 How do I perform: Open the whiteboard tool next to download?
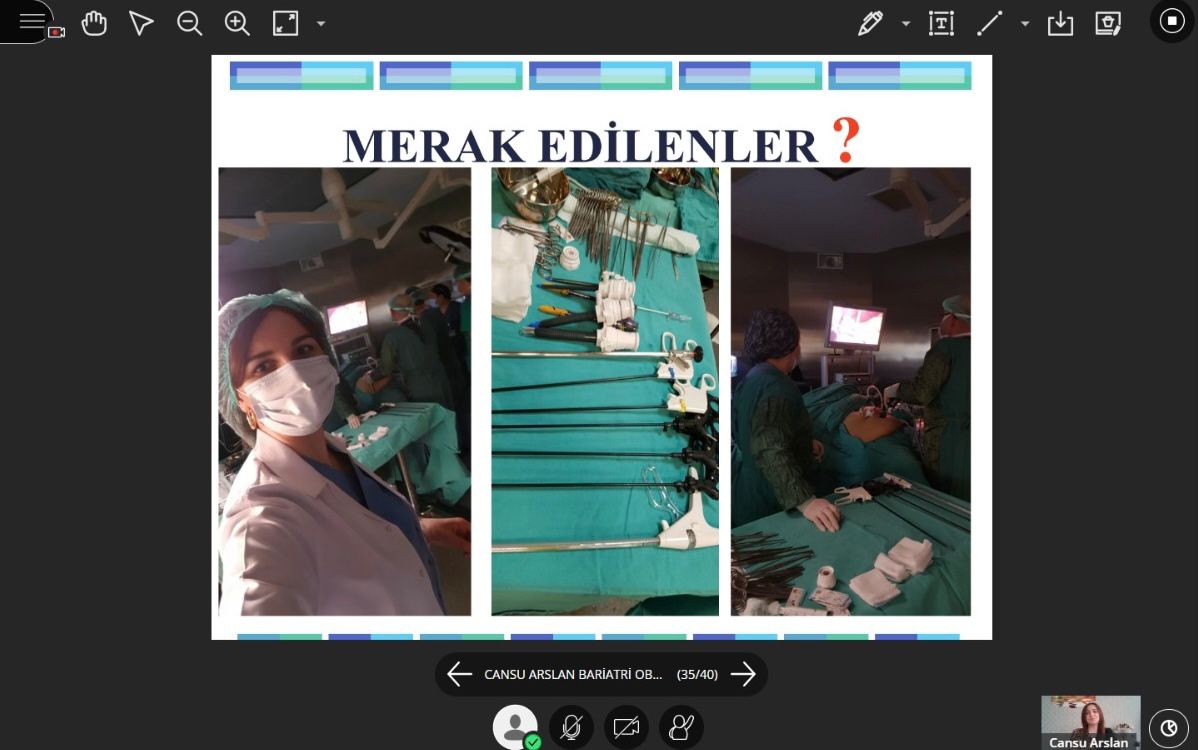click(x=1108, y=23)
